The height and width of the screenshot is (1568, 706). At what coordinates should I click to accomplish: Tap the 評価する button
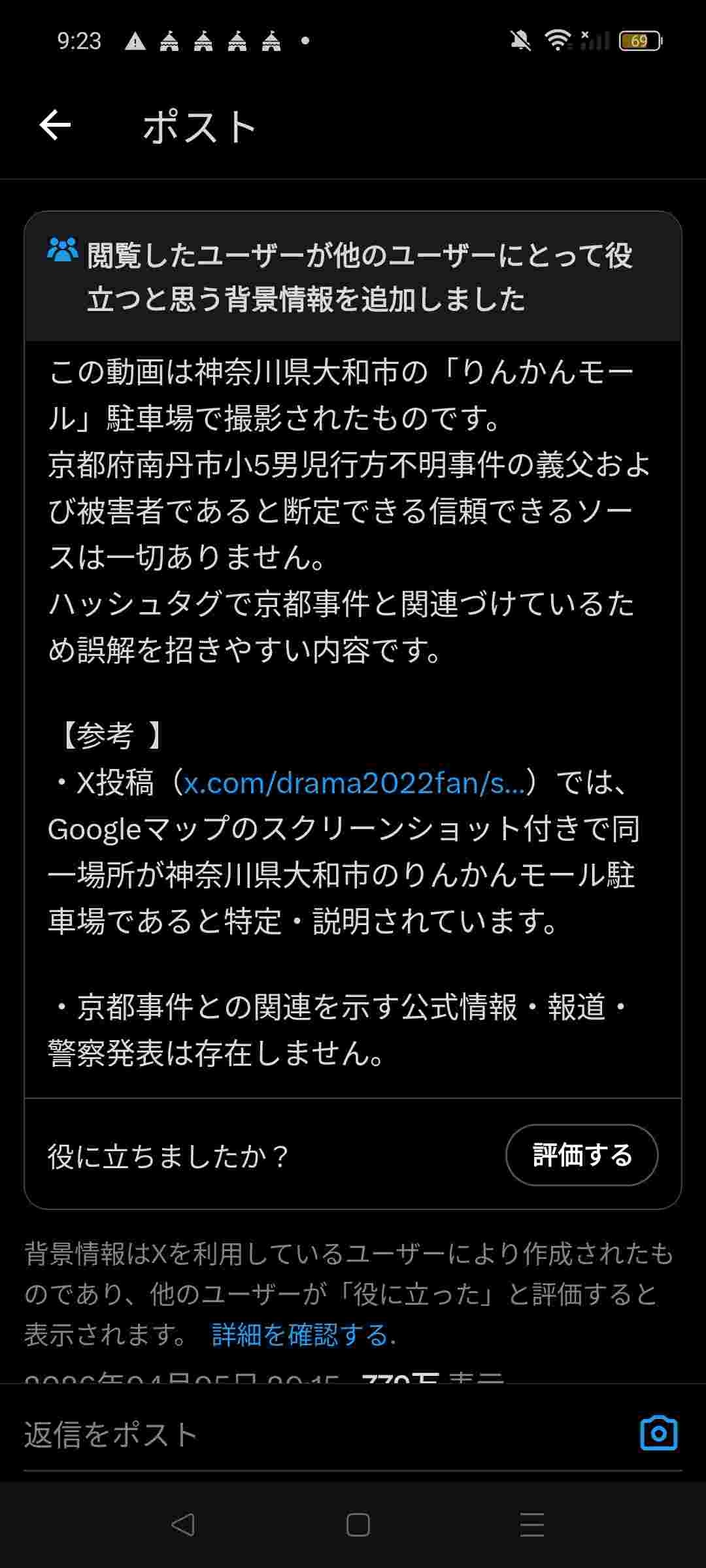tap(581, 1155)
